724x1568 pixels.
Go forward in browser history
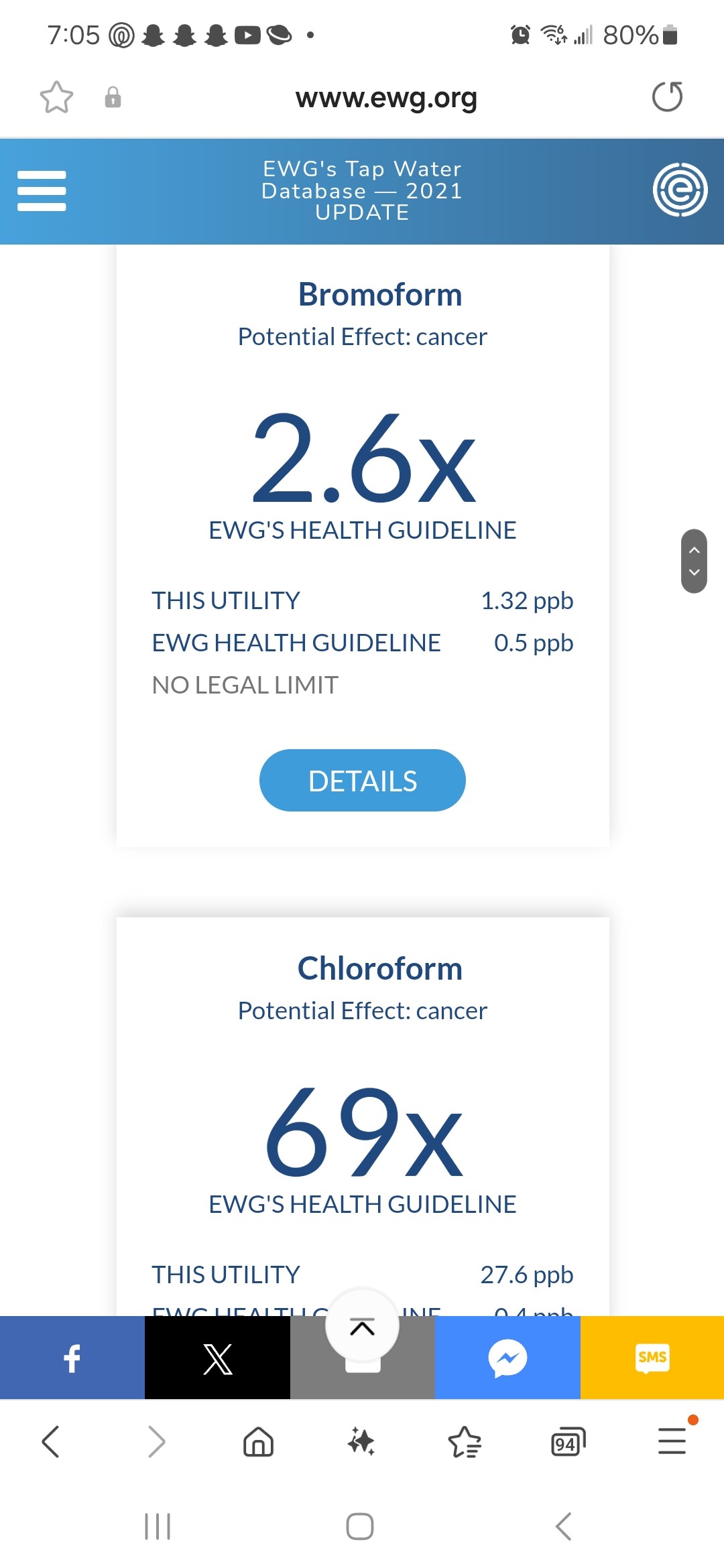(156, 1441)
